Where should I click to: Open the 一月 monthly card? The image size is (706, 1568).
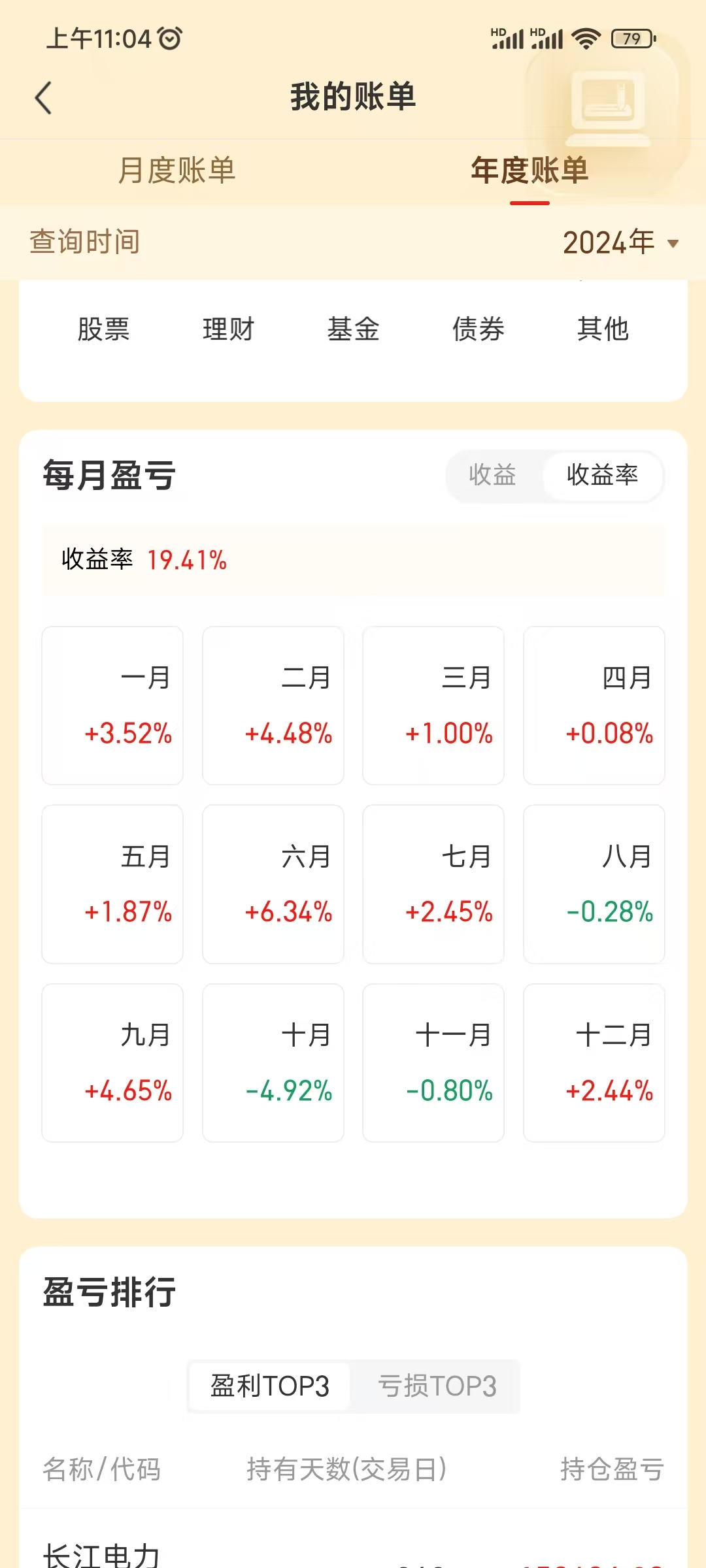pyautogui.click(x=112, y=706)
